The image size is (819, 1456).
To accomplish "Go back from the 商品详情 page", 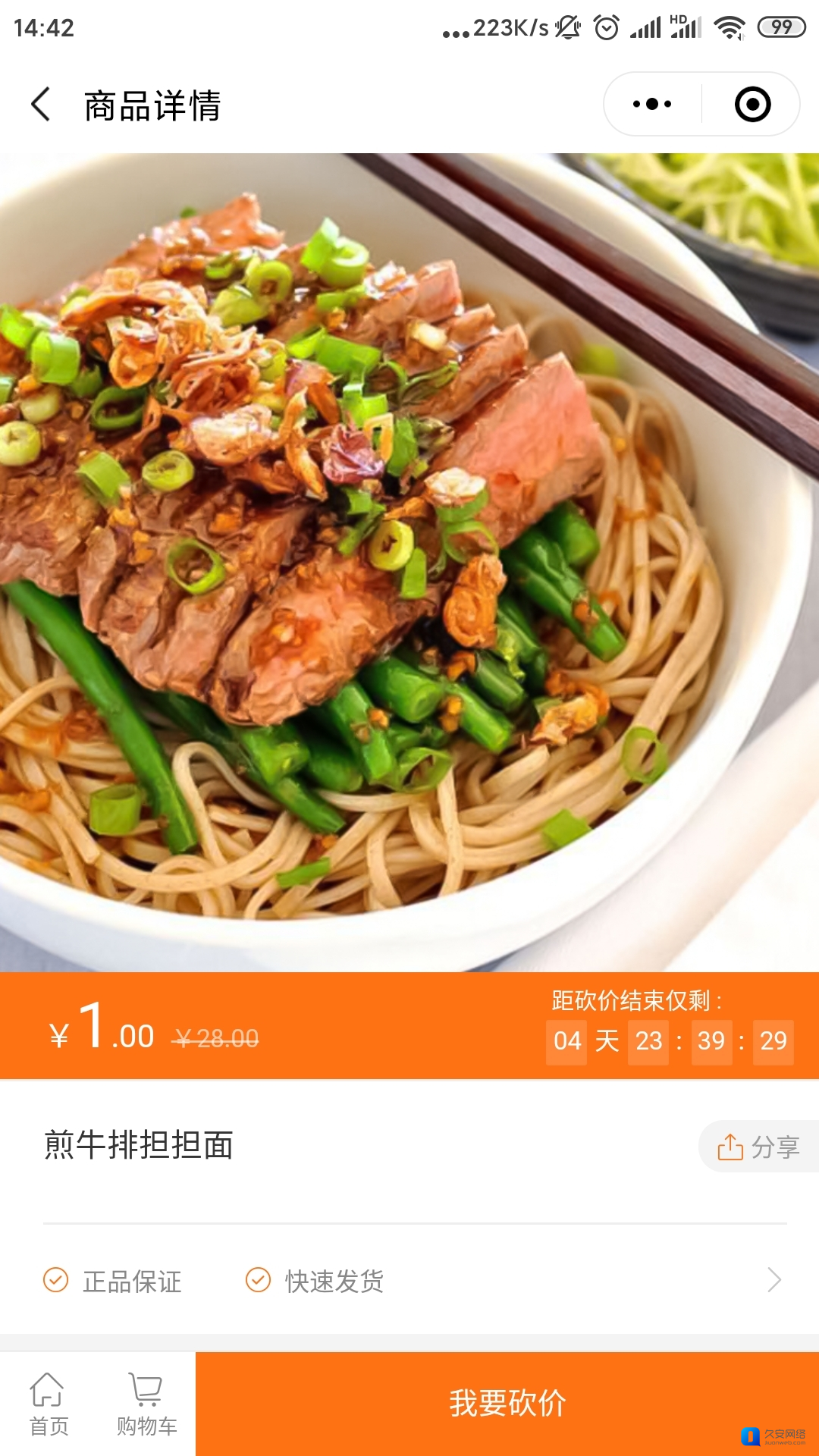I will (x=41, y=105).
